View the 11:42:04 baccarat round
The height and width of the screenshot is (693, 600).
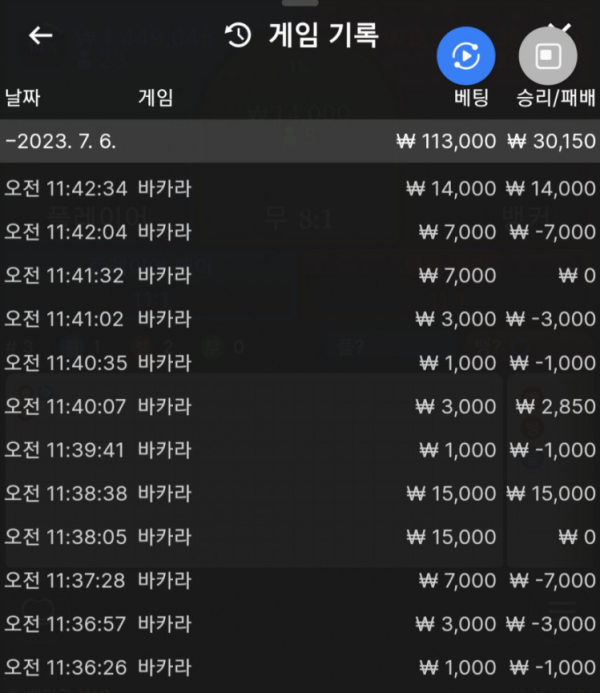pos(300,232)
